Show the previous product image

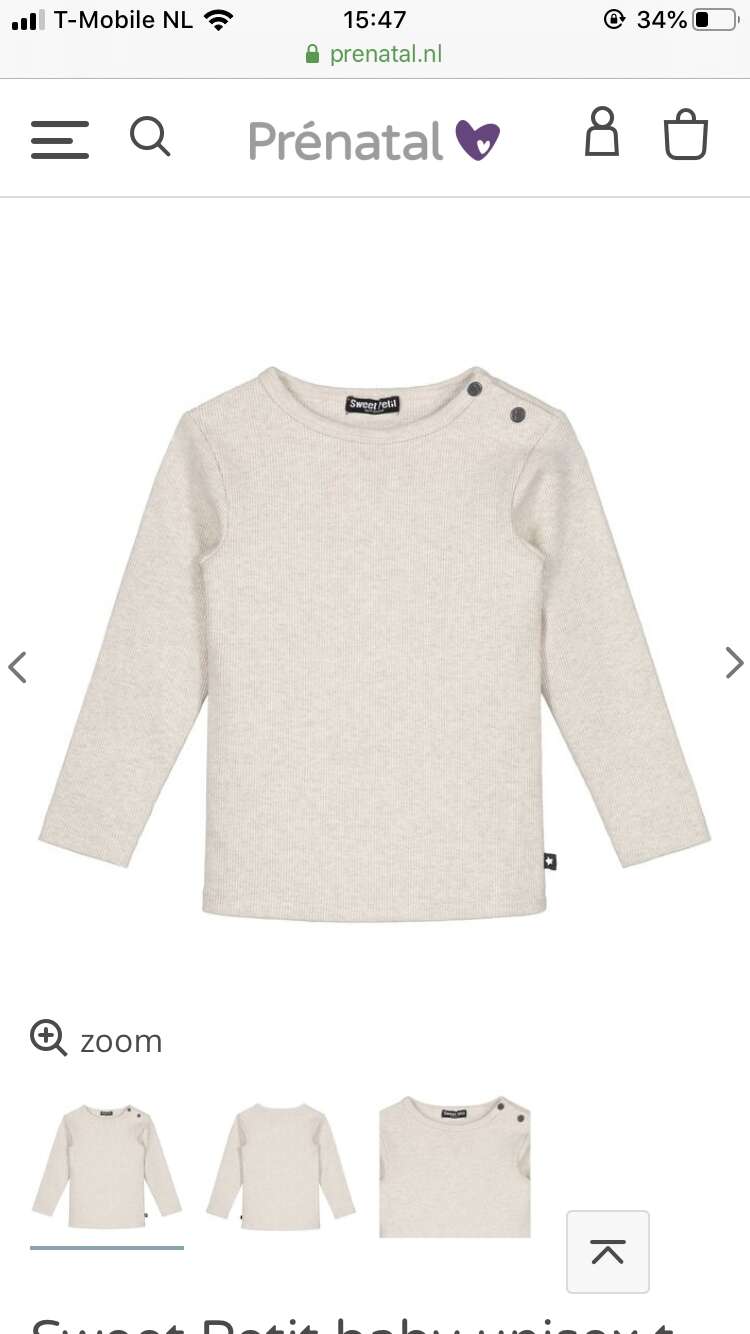[x=18, y=666]
